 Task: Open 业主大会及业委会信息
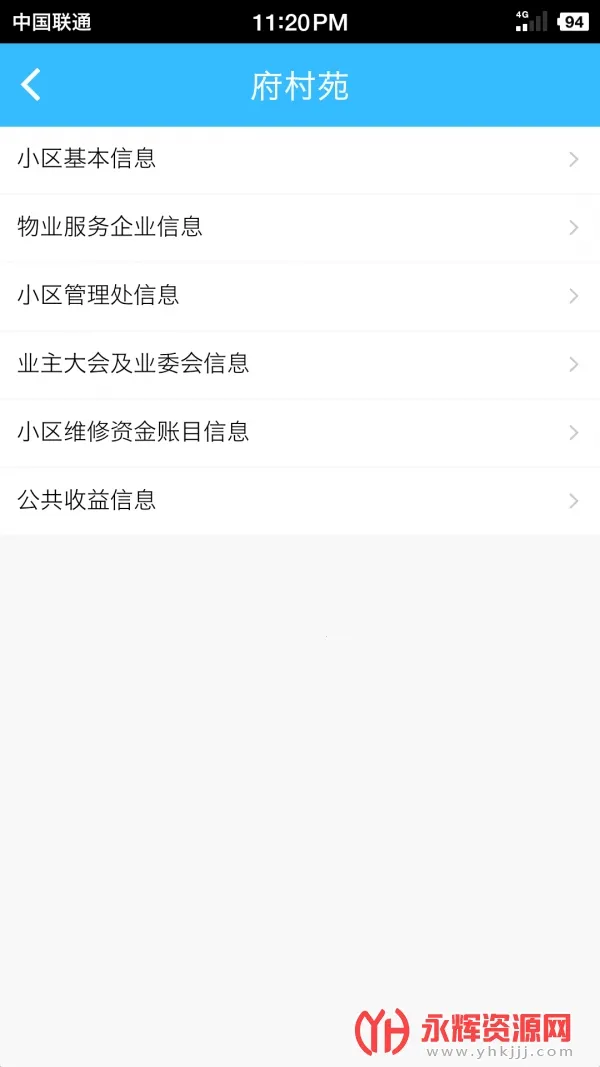click(300, 364)
